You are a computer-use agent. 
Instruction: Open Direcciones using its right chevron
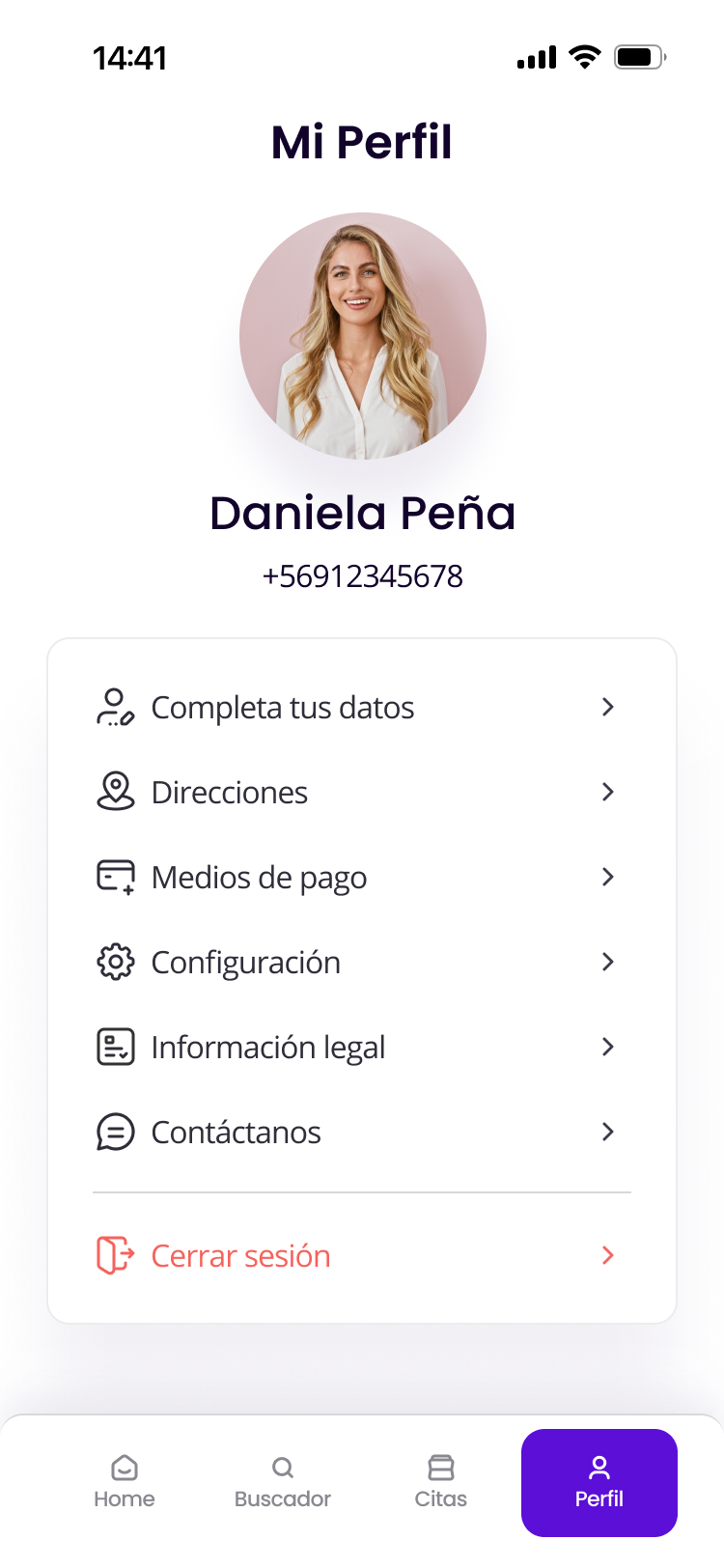pyautogui.click(x=608, y=792)
